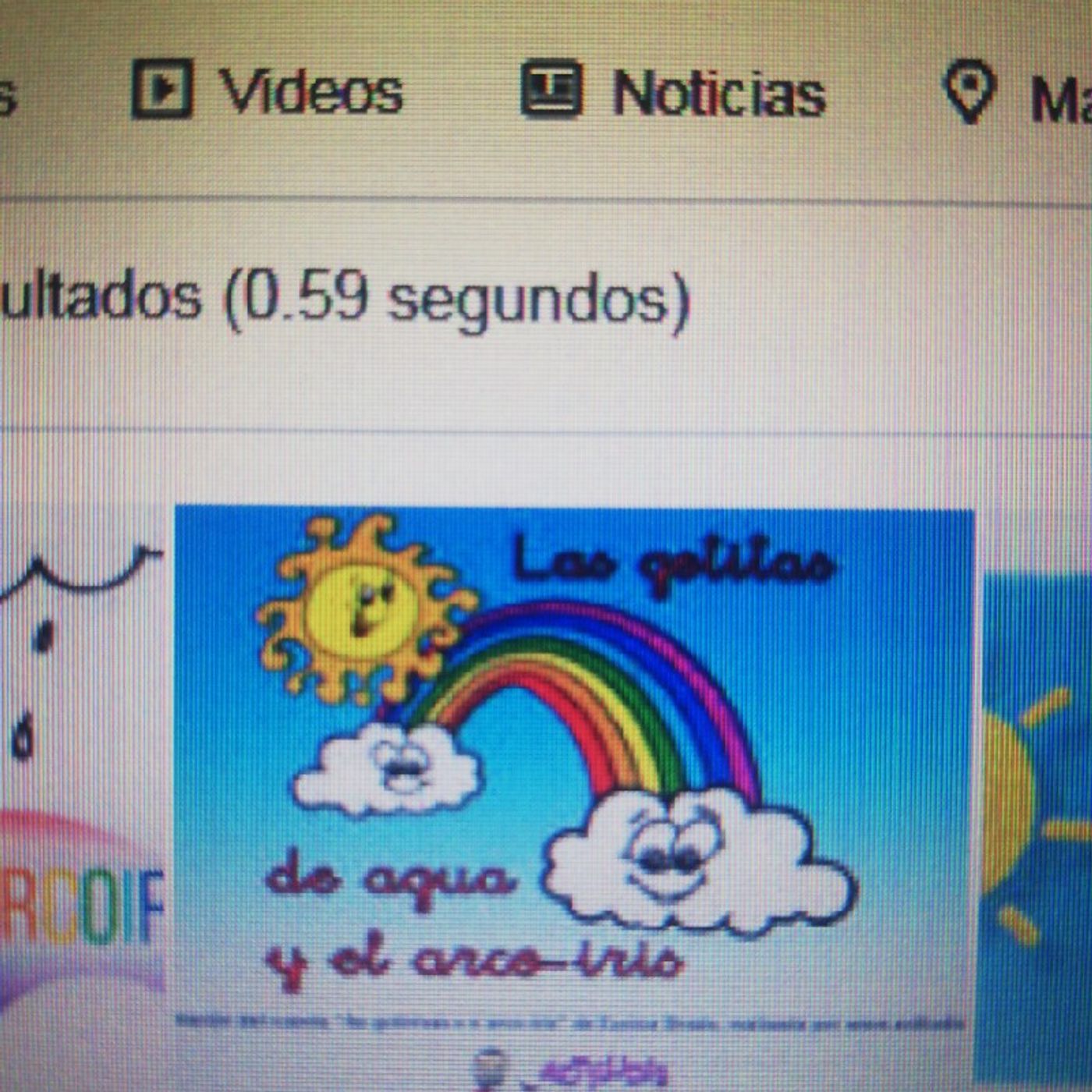Switch to the Videos tab
The width and height of the screenshot is (1092, 1092).
click(269, 91)
